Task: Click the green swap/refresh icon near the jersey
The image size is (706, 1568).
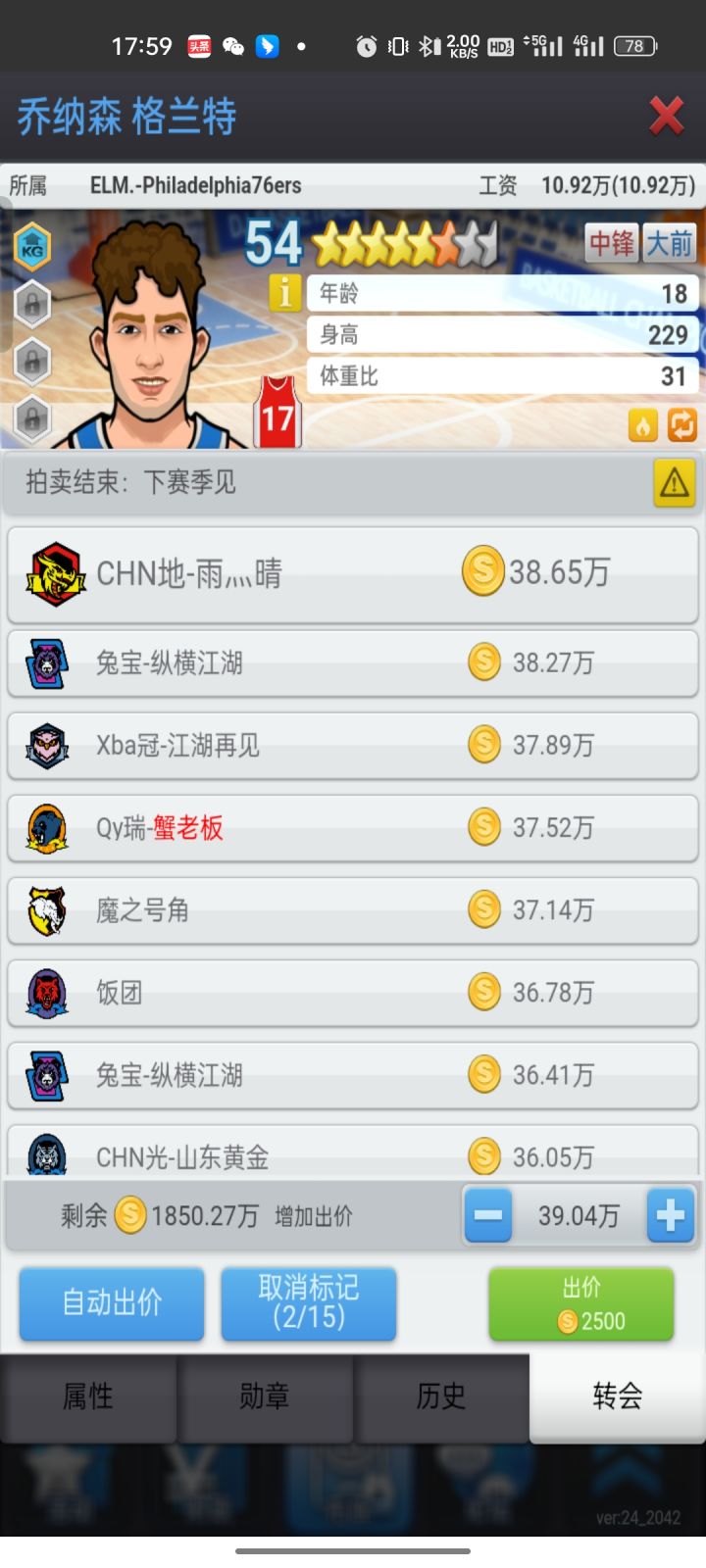Action: pos(681,425)
